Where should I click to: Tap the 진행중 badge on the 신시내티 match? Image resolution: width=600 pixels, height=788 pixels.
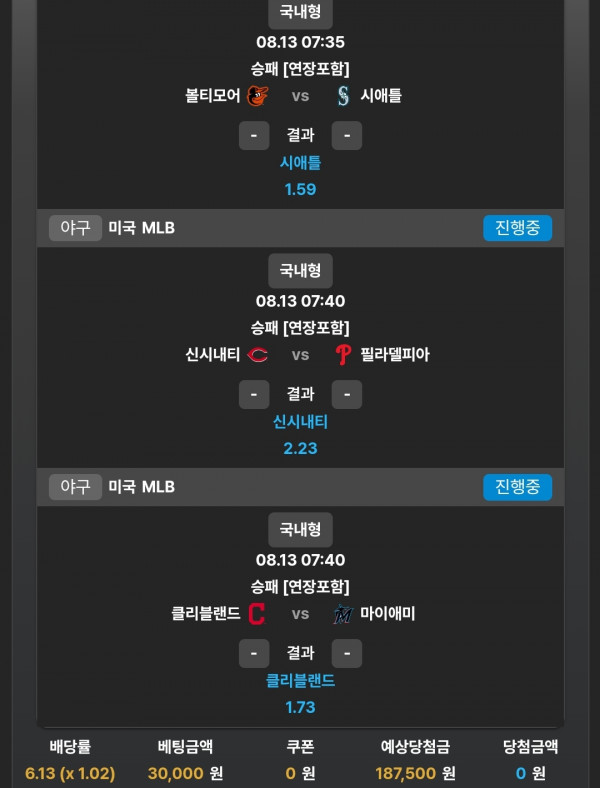(517, 228)
